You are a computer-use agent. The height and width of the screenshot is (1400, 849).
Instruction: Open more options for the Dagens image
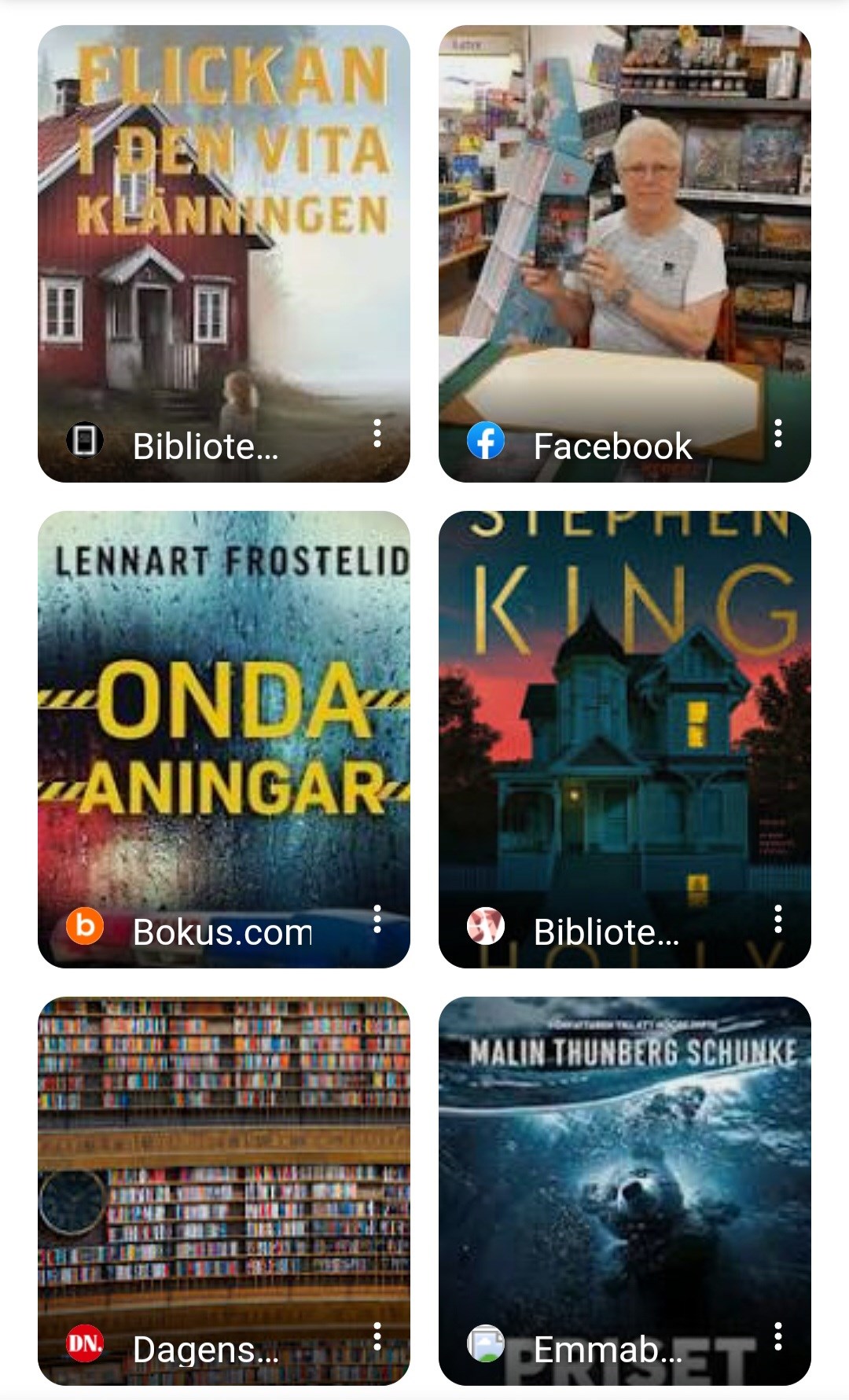(377, 1336)
